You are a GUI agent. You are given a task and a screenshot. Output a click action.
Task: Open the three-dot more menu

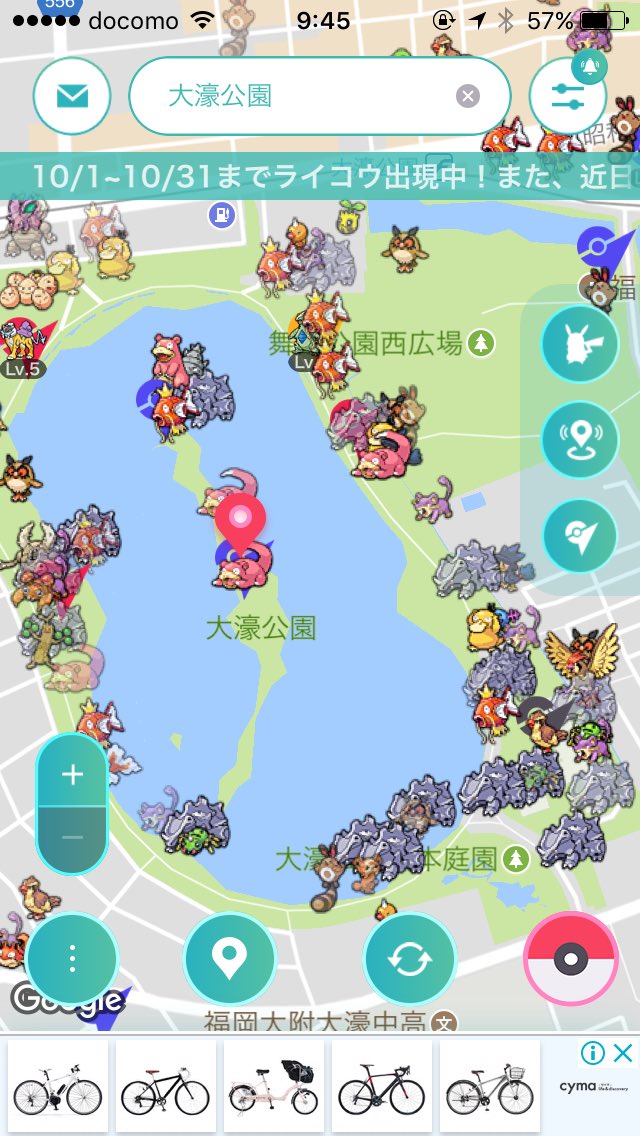[72, 958]
